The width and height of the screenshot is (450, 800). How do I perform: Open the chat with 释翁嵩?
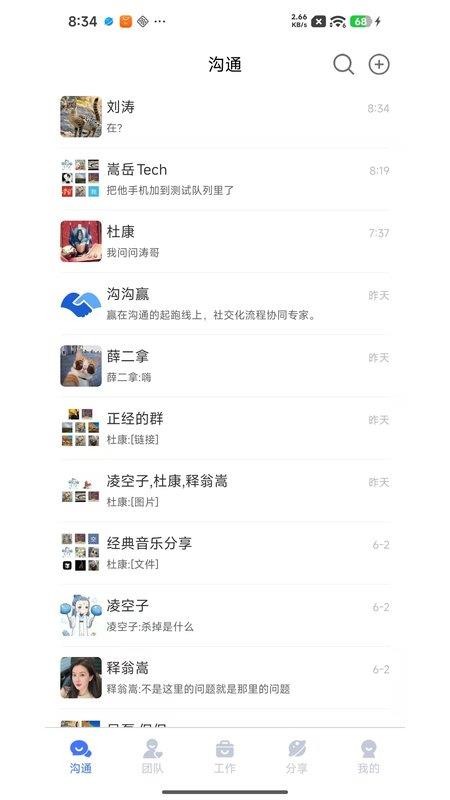[x=225, y=678]
